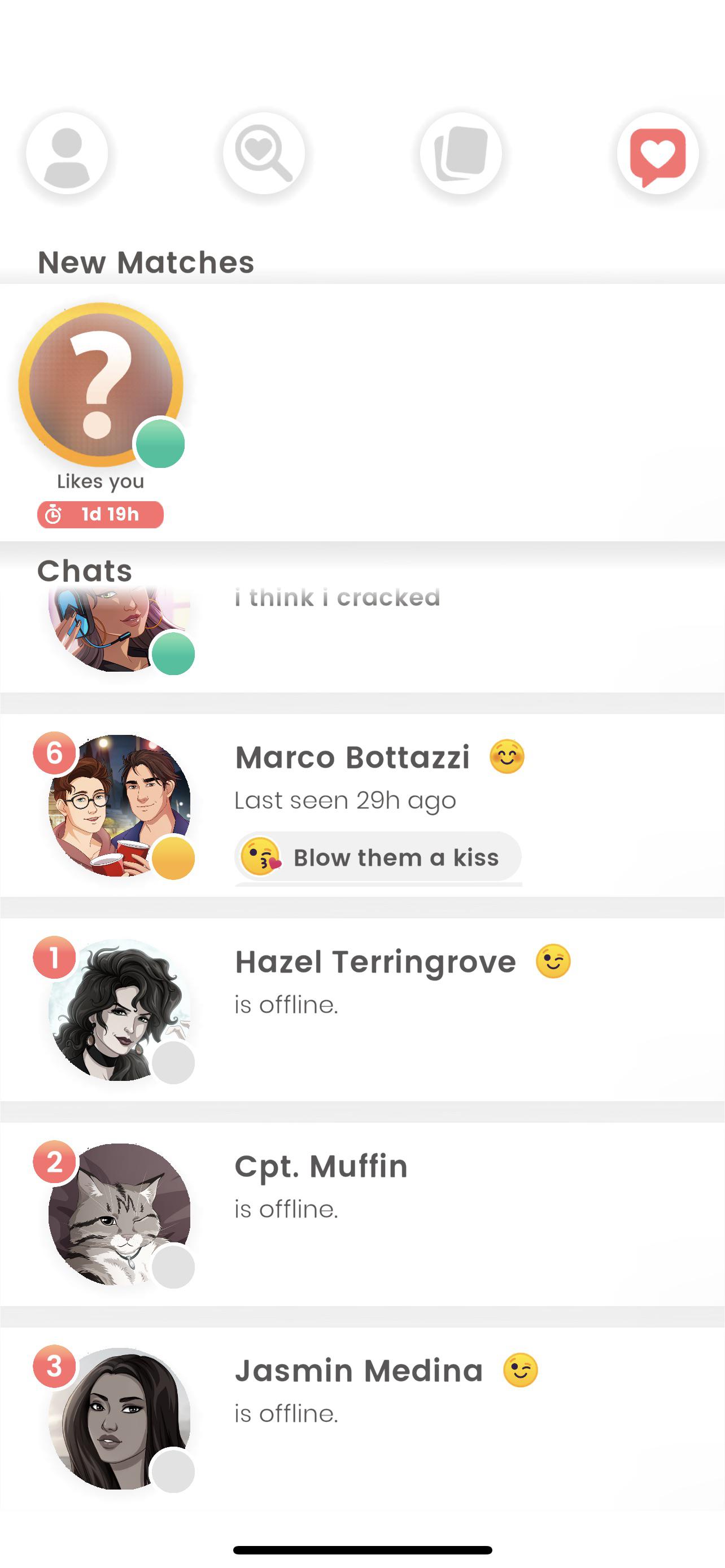
Task: Select the chat heart messages icon
Action: (657, 154)
